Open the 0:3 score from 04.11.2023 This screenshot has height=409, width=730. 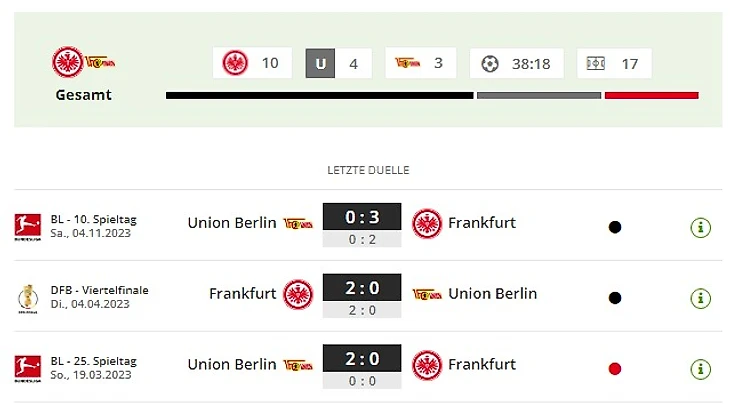[x=361, y=218]
